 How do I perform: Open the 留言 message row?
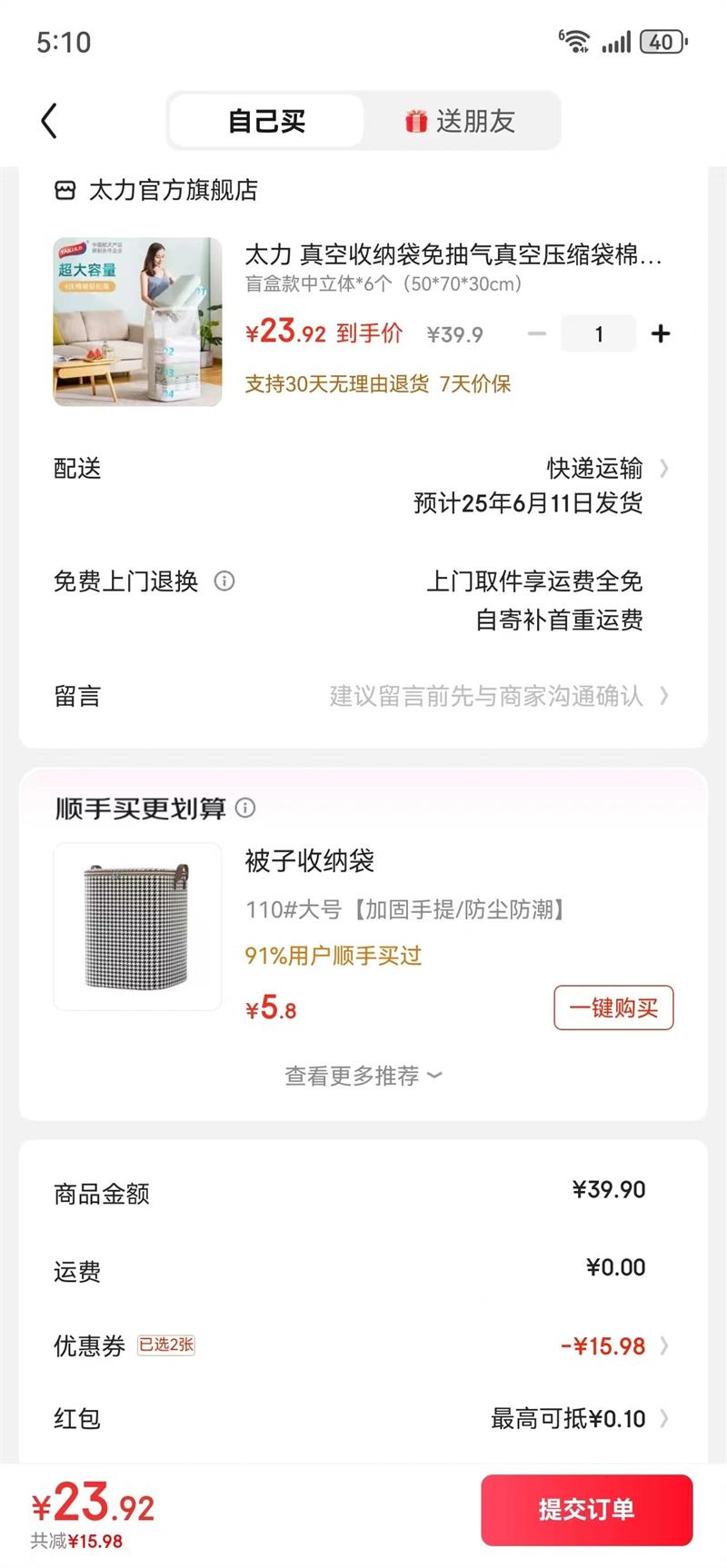pos(498,697)
